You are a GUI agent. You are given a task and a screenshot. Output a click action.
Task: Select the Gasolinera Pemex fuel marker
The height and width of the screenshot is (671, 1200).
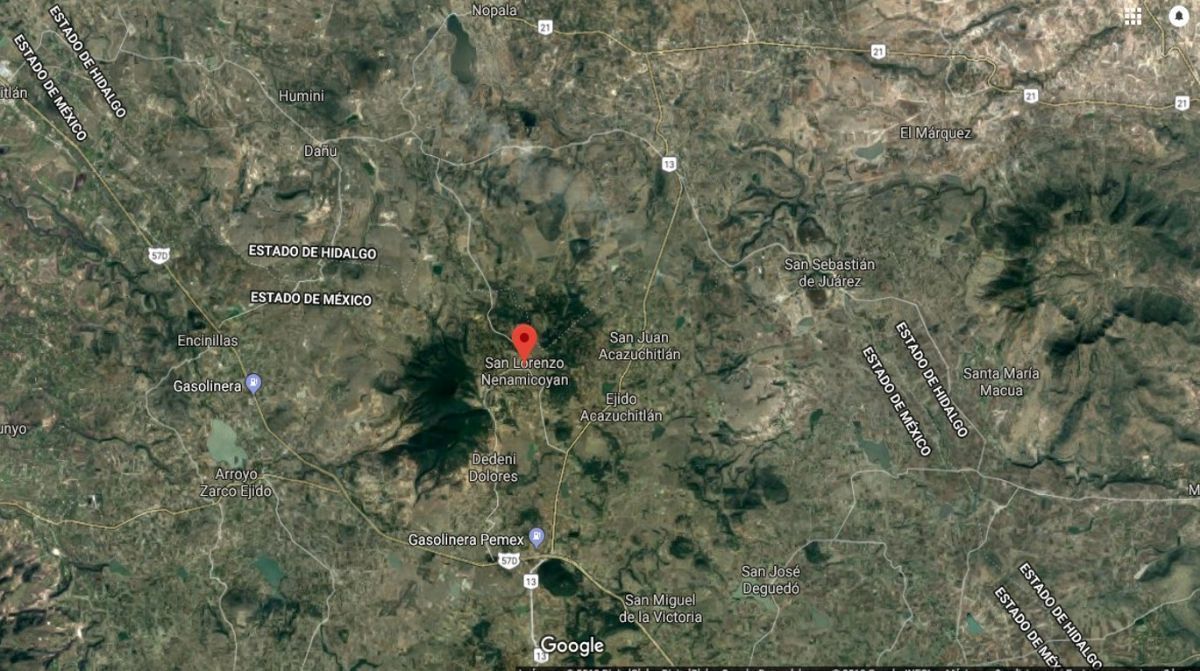537,538
